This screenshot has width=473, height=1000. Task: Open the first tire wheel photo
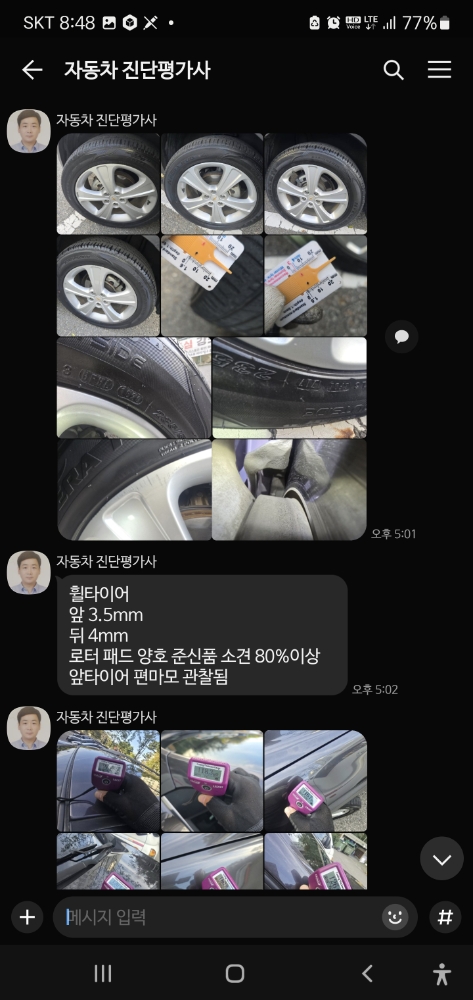pyautogui.click(x=108, y=184)
